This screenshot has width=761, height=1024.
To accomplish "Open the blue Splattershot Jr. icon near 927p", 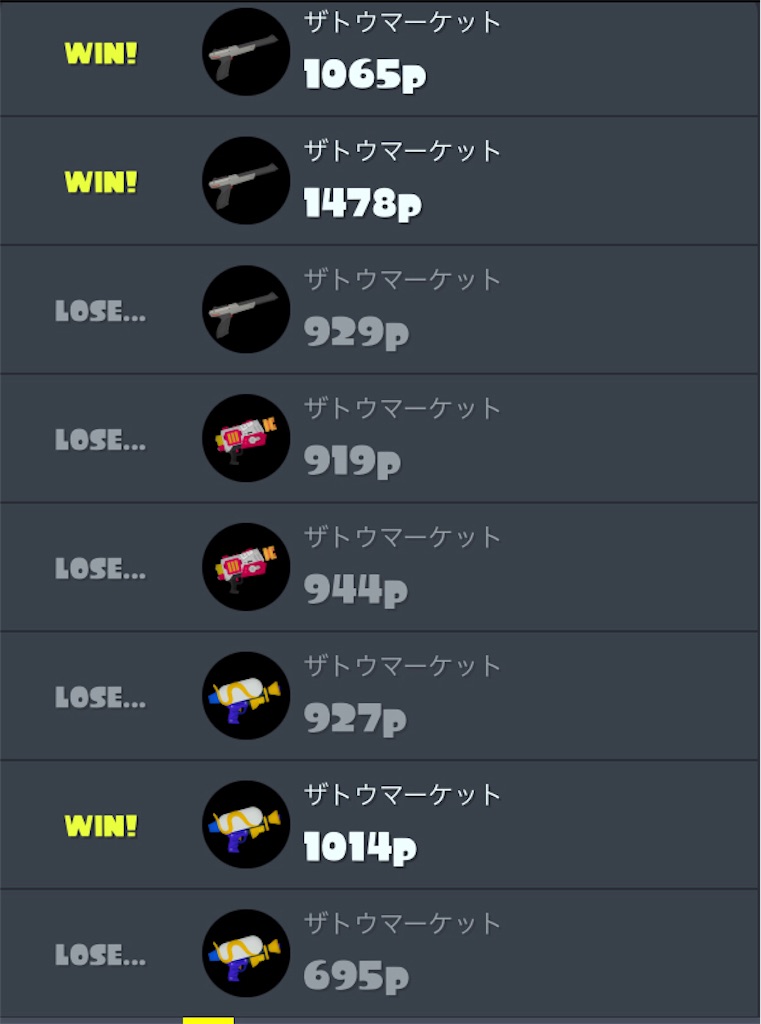I will 246,696.
